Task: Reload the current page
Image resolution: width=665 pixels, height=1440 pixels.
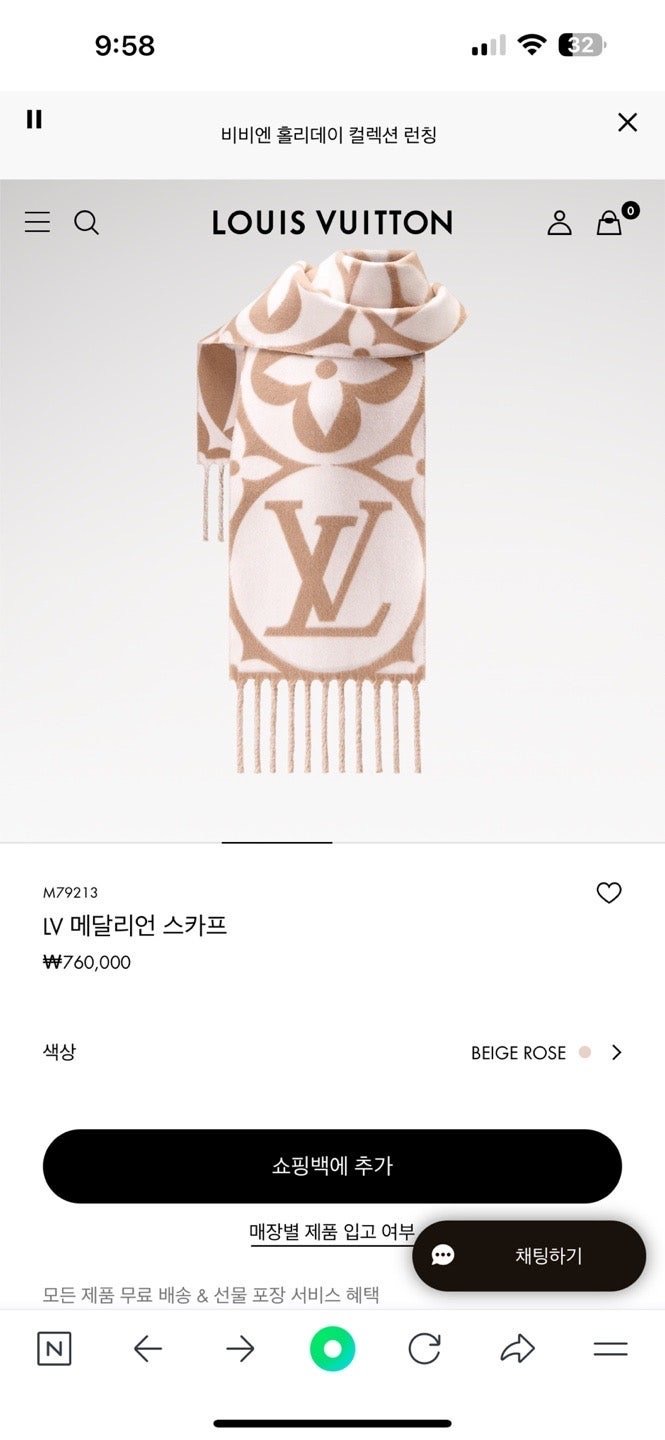Action: point(425,1349)
